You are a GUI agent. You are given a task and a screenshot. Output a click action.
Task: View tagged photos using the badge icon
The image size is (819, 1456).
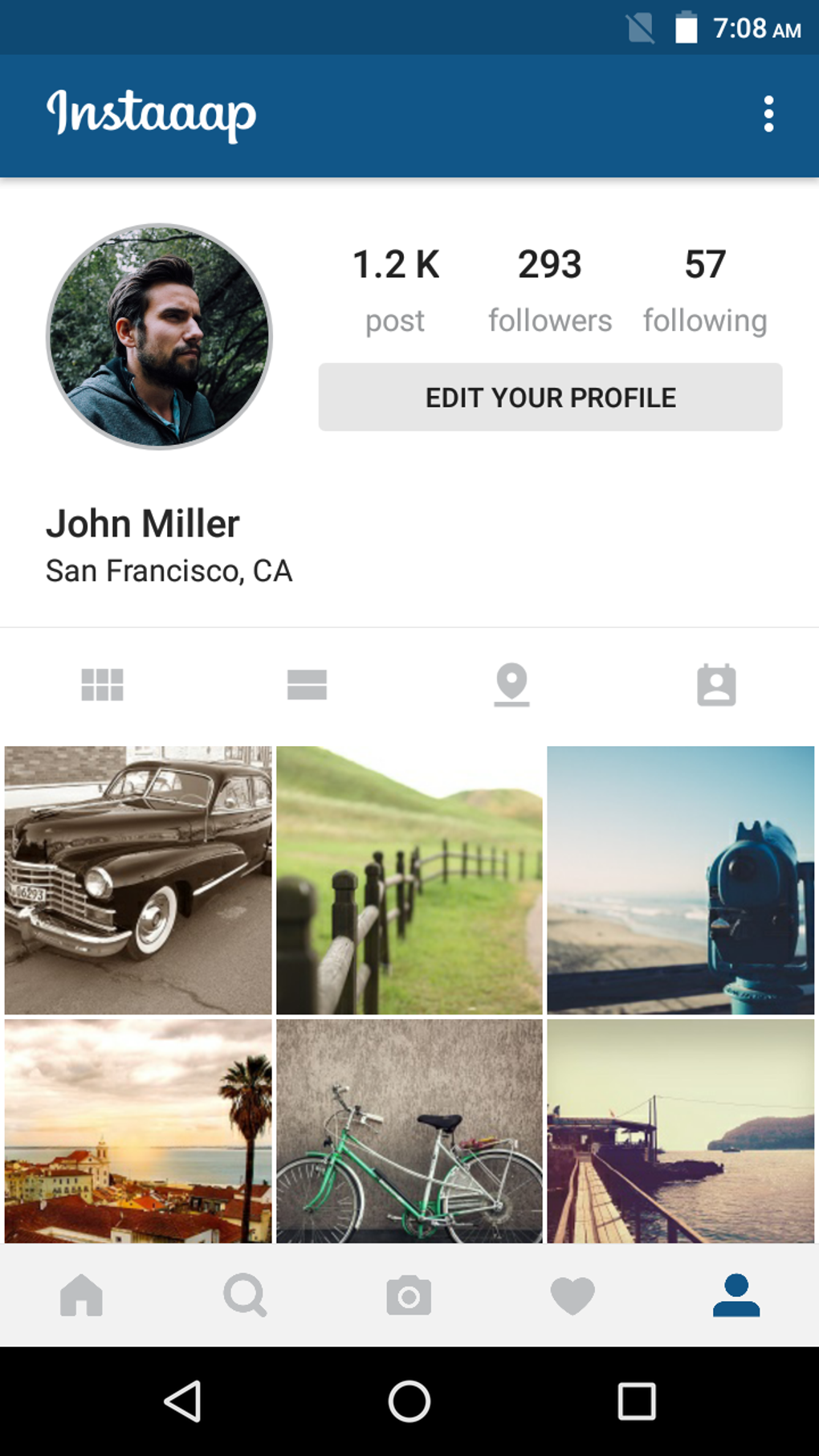click(x=716, y=684)
